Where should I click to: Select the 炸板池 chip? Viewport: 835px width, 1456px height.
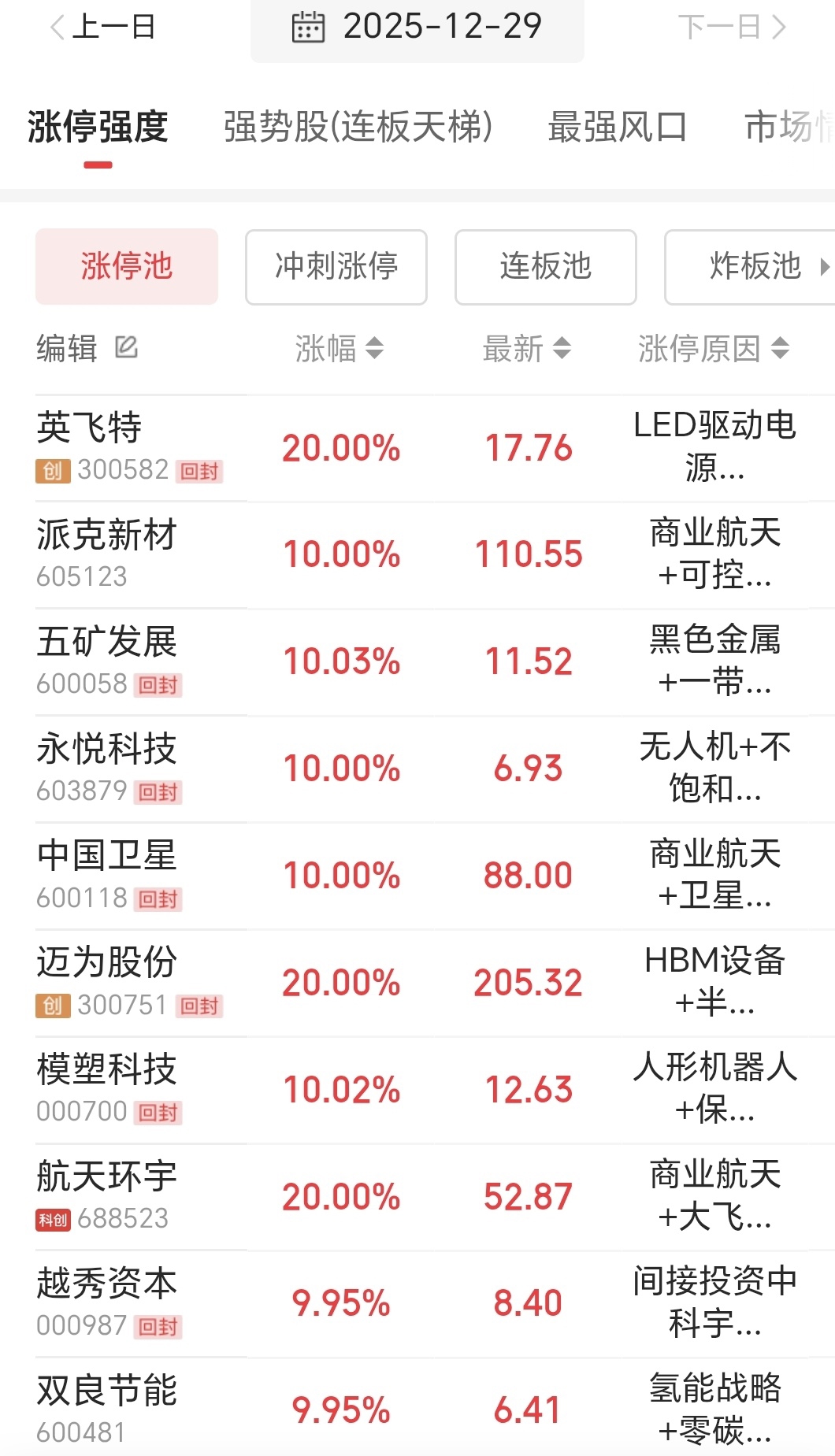click(x=755, y=266)
